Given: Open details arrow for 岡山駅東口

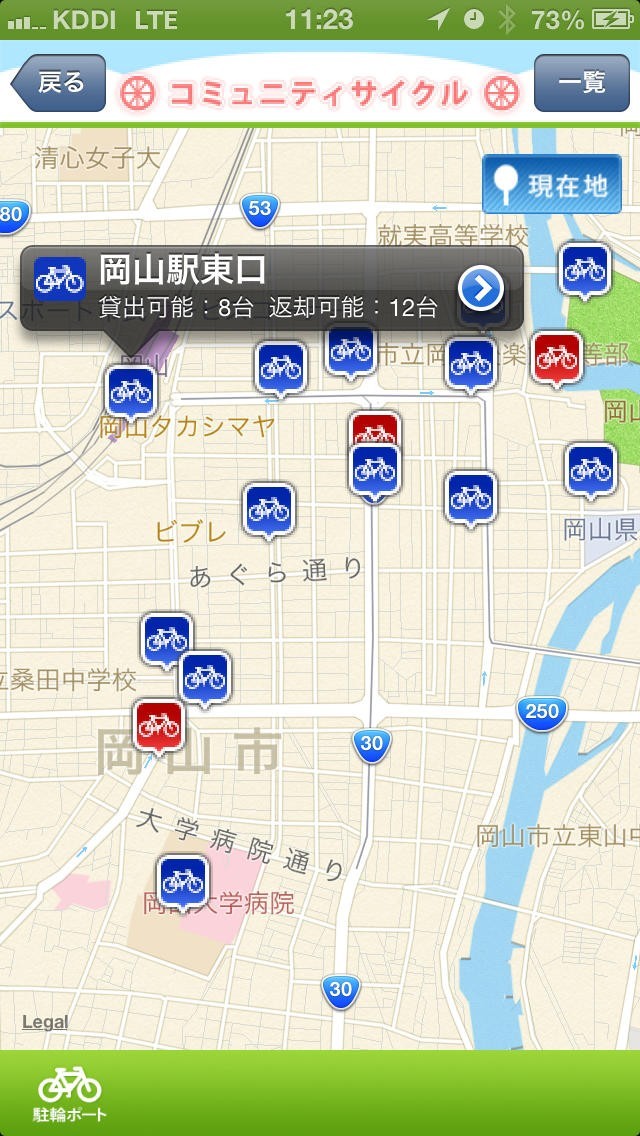Looking at the screenshot, I should [x=481, y=289].
